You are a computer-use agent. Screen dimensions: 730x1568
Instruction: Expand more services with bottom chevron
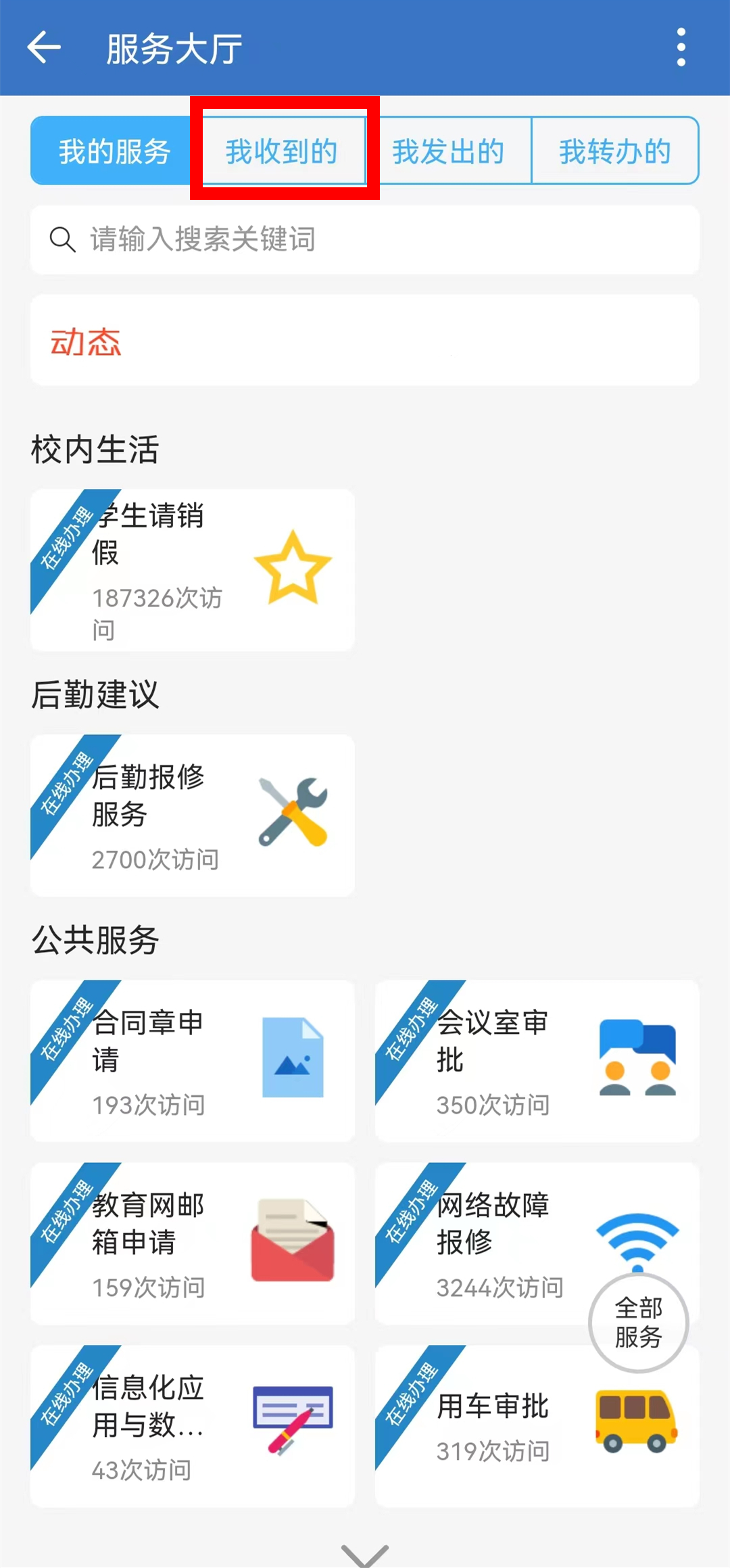coord(365,1554)
